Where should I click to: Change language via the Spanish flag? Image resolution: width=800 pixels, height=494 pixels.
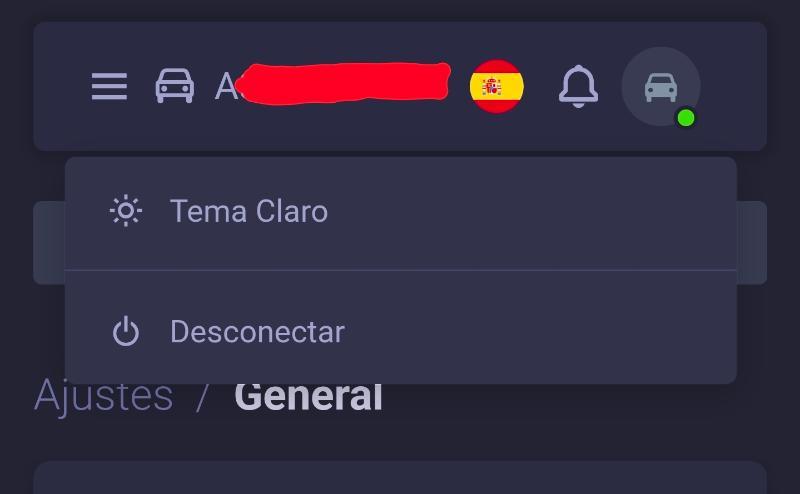(497, 87)
